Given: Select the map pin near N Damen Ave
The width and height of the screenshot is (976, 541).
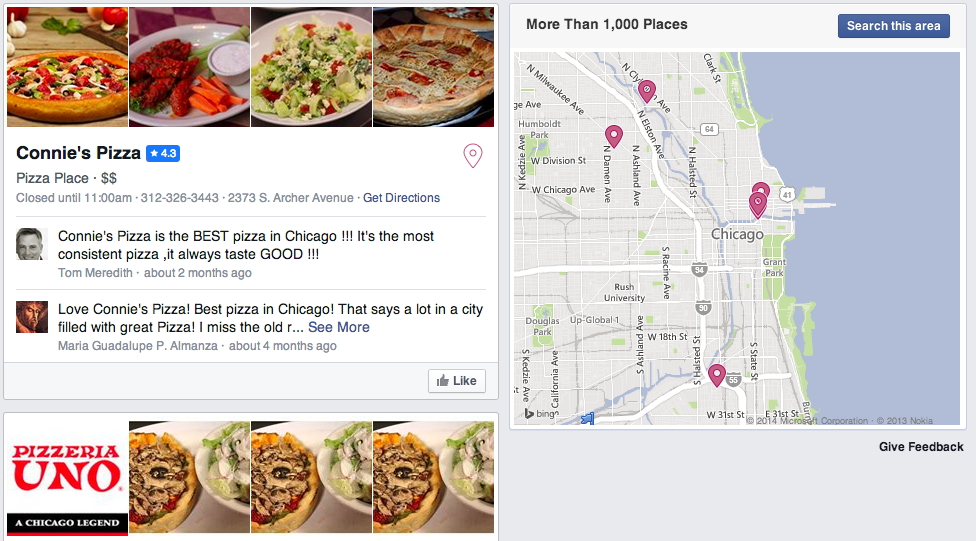Looking at the screenshot, I should (x=613, y=136).
